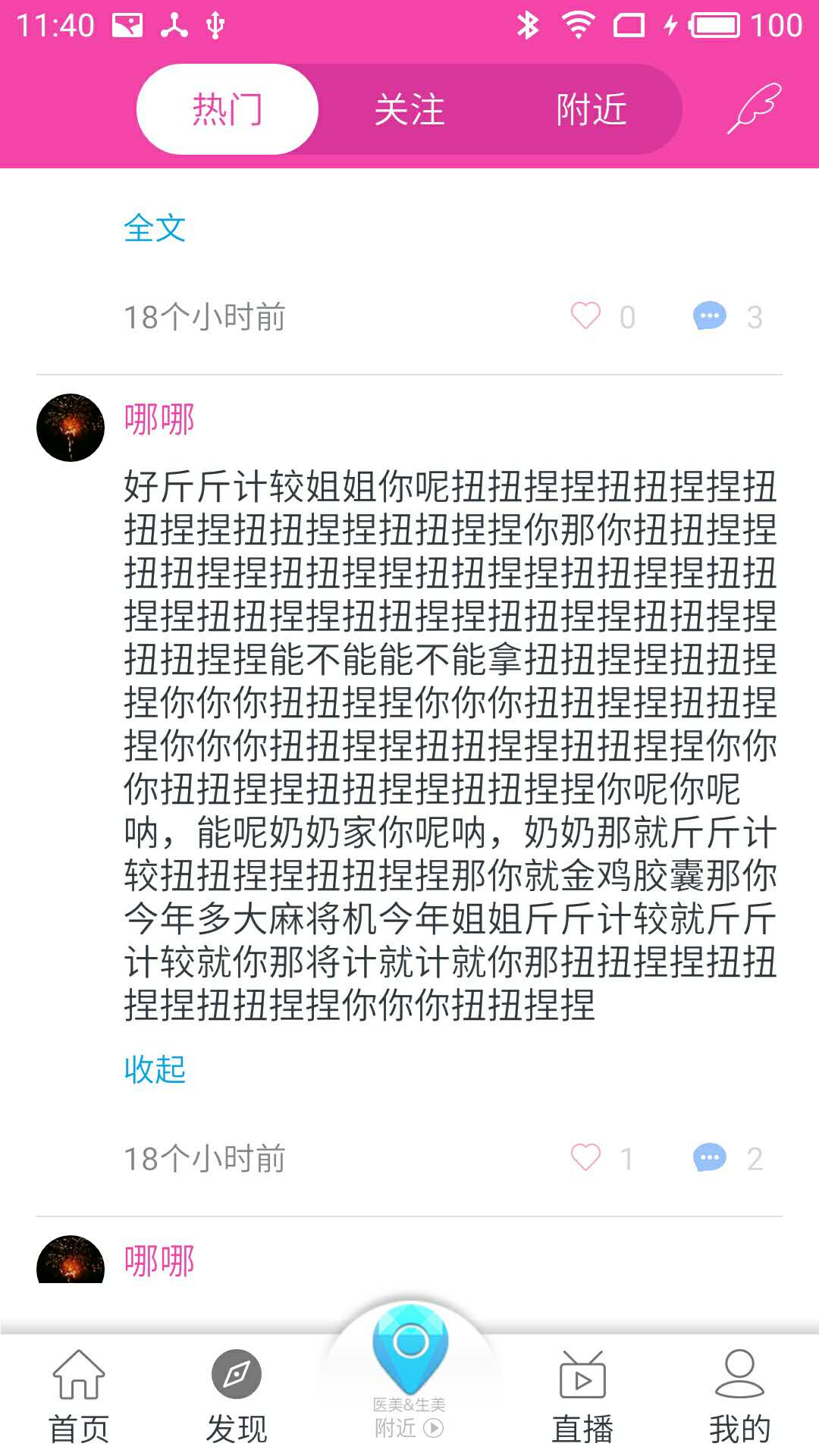Viewport: 819px width, 1456px height.
Task: Collapse the long post with 收起
Action: tap(155, 1069)
